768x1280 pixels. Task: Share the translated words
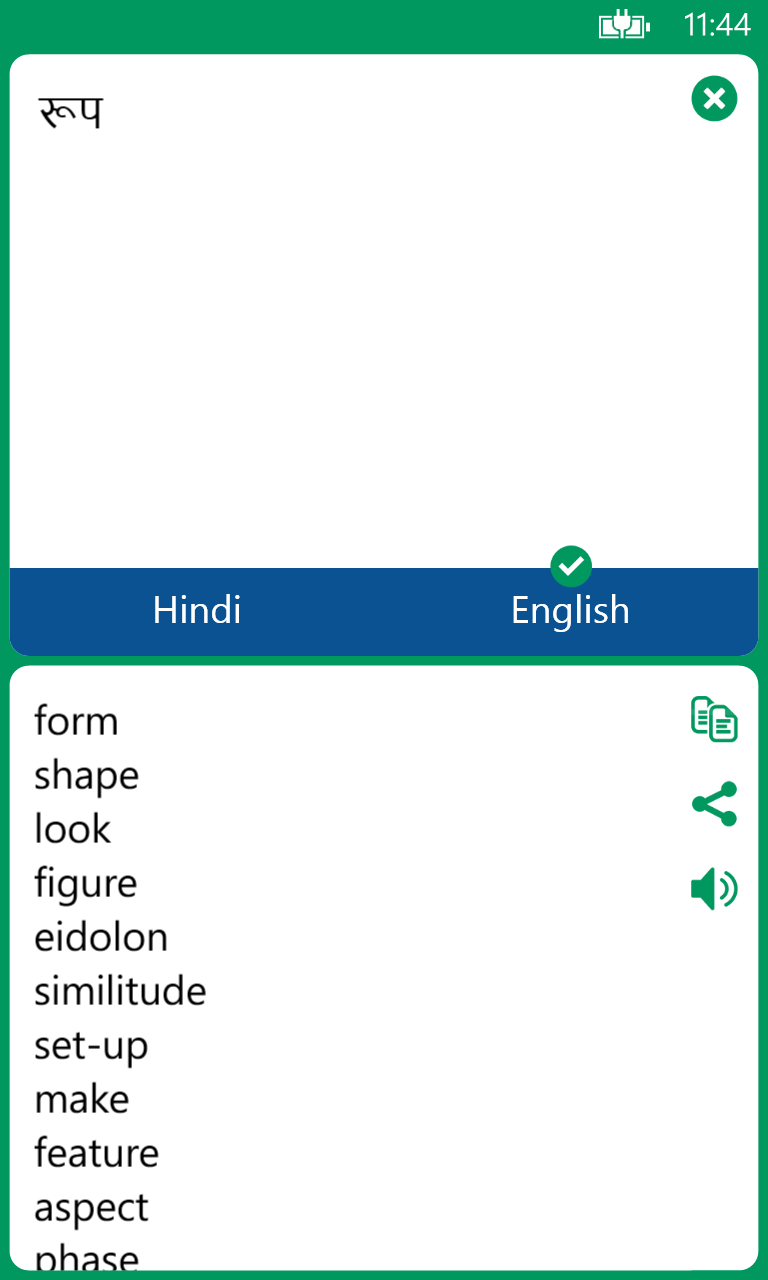click(x=714, y=804)
